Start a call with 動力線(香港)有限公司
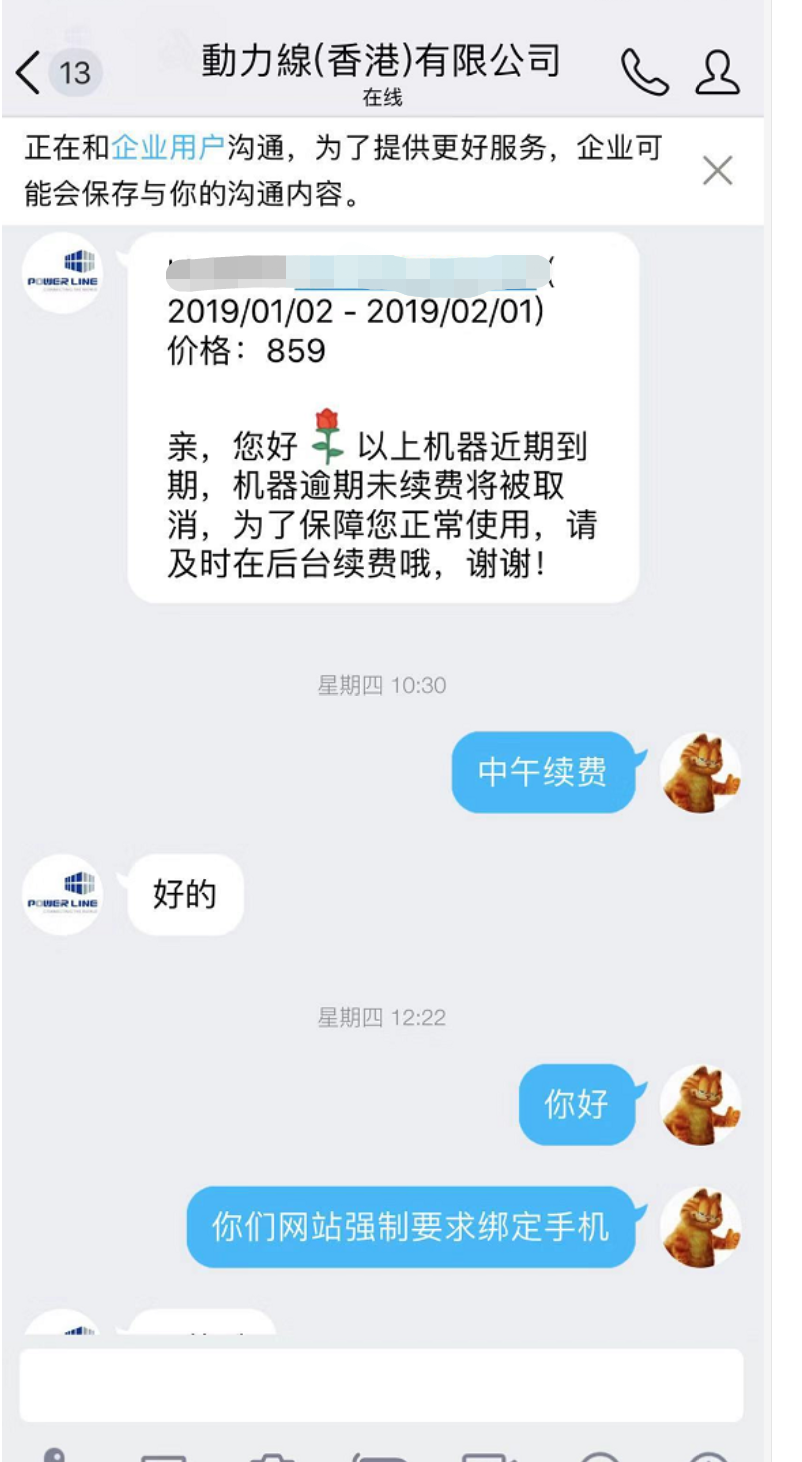 645,73
